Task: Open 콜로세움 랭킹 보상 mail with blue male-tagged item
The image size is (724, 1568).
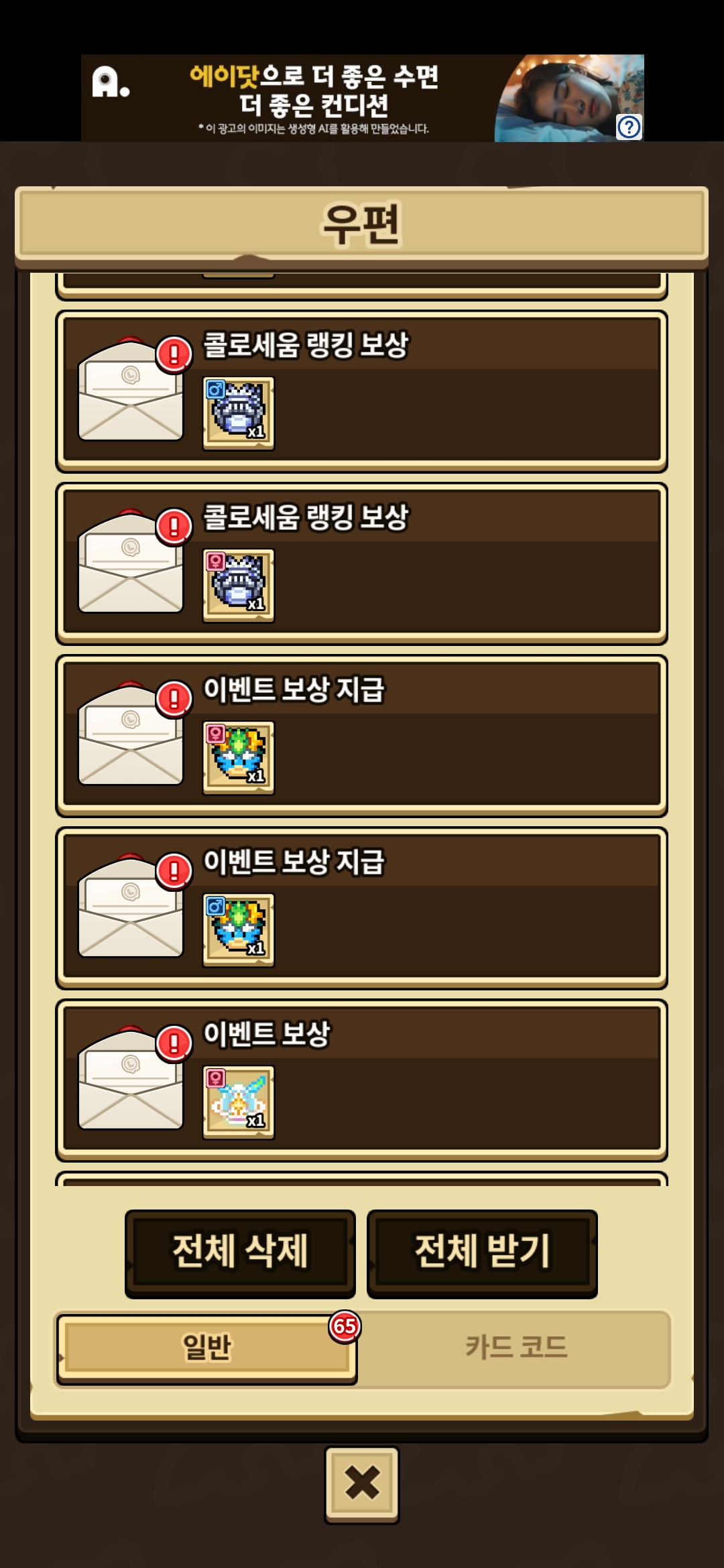Action: [362, 391]
